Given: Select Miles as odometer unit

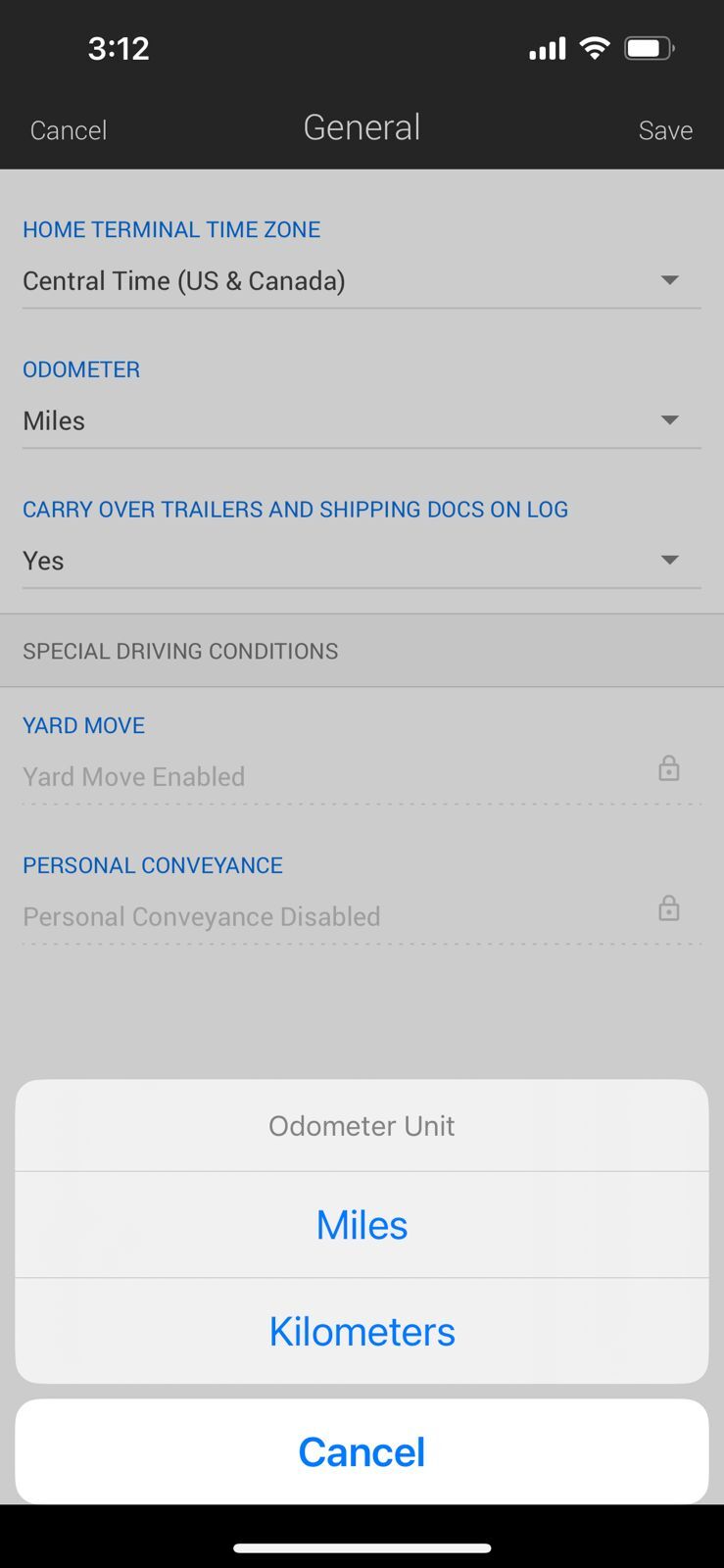Looking at the screenshot, I should (362, 1225).
